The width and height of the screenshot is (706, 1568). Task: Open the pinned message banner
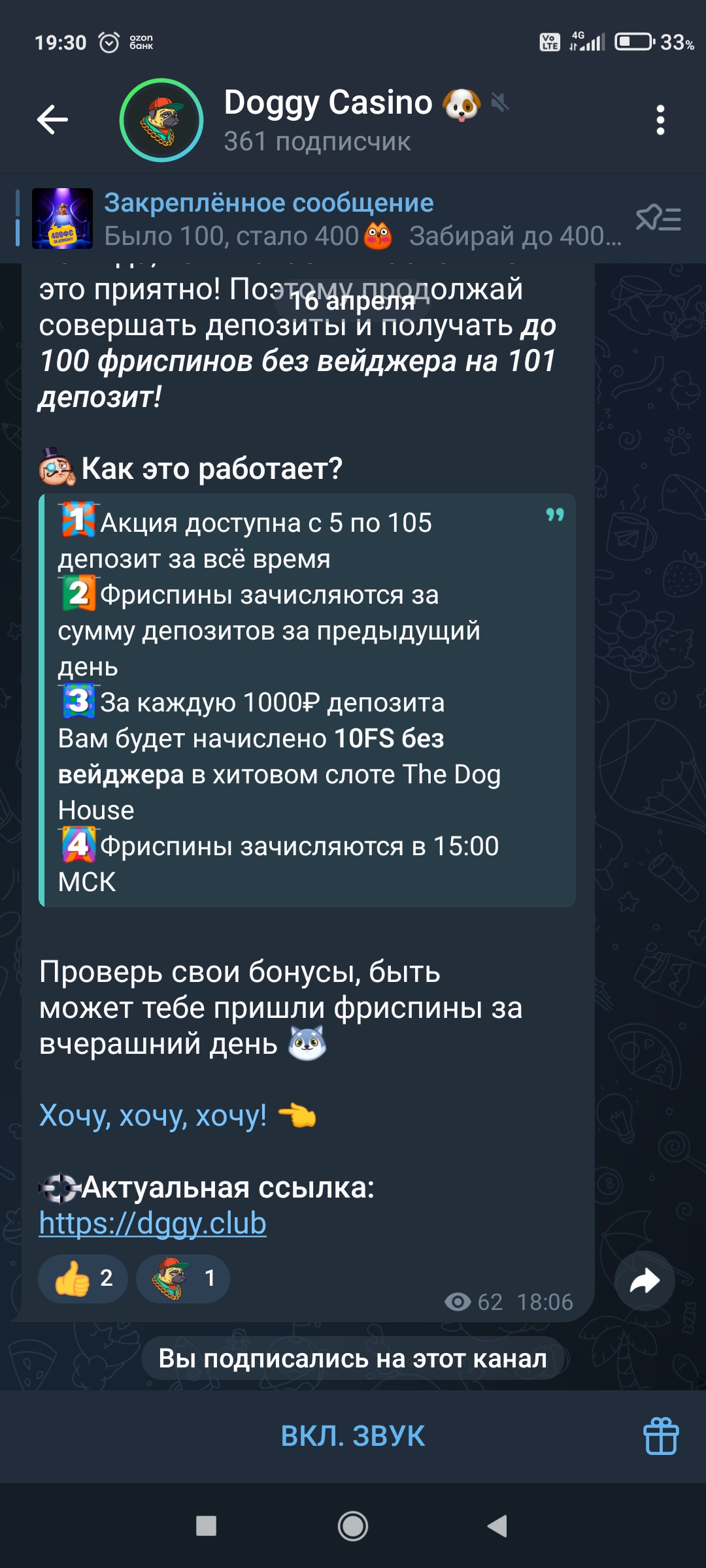click(327, 219)
